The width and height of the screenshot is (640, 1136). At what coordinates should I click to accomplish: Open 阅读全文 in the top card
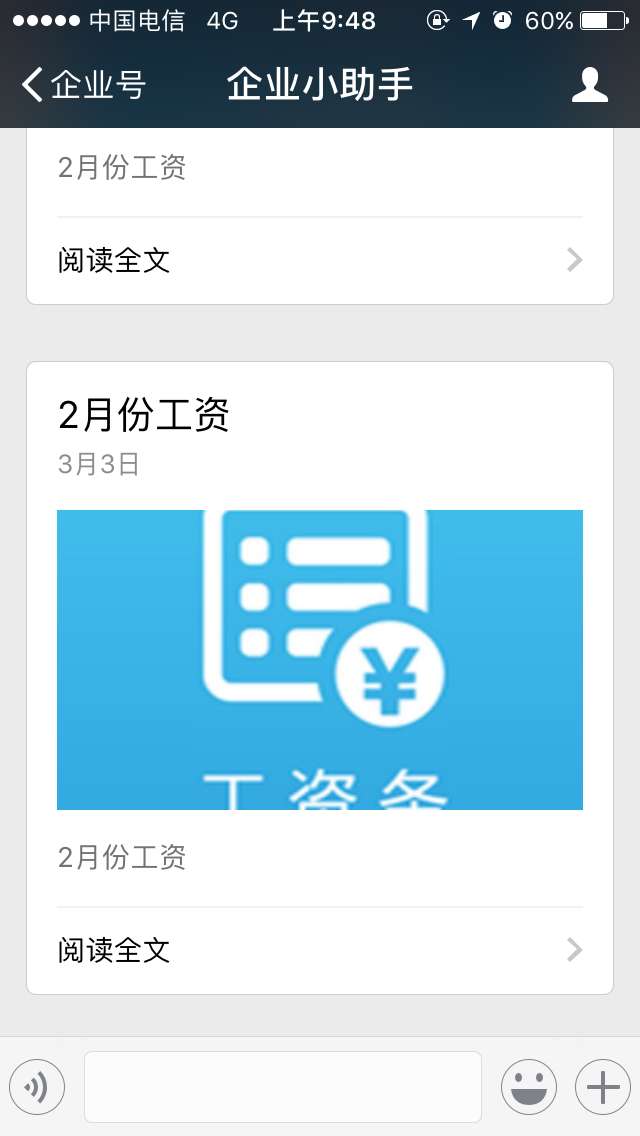[320, 260]
